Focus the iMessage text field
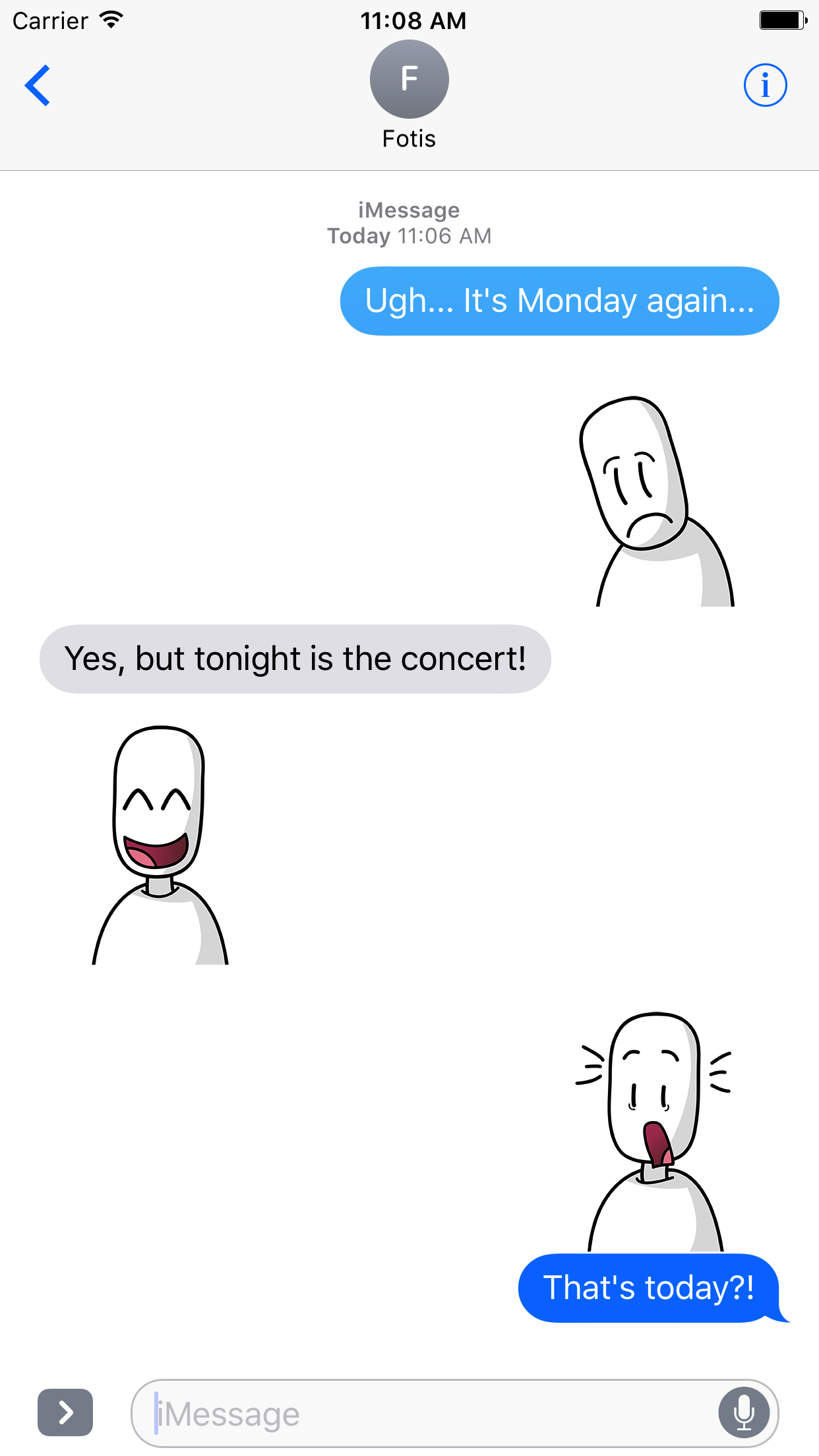This screenshot has height=1456, width=819. point(422,1414)
